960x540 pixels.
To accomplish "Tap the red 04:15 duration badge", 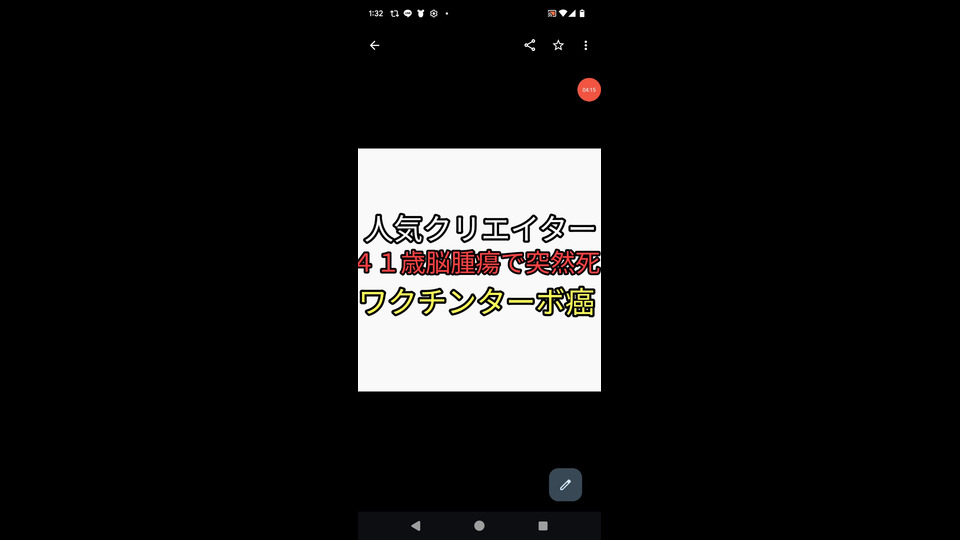I will click(589, 90).
